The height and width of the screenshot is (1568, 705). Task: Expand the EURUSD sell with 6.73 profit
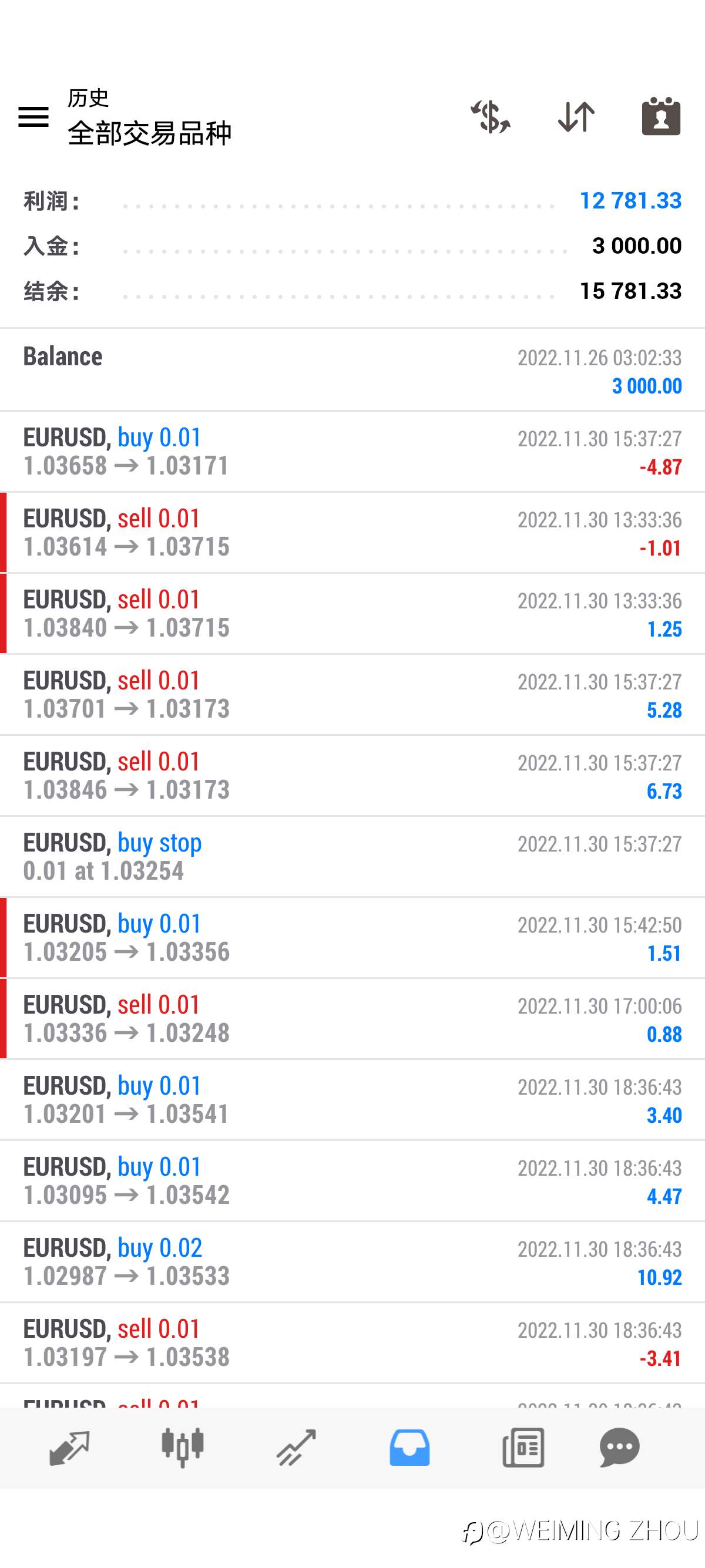click(x=352, y=775)
